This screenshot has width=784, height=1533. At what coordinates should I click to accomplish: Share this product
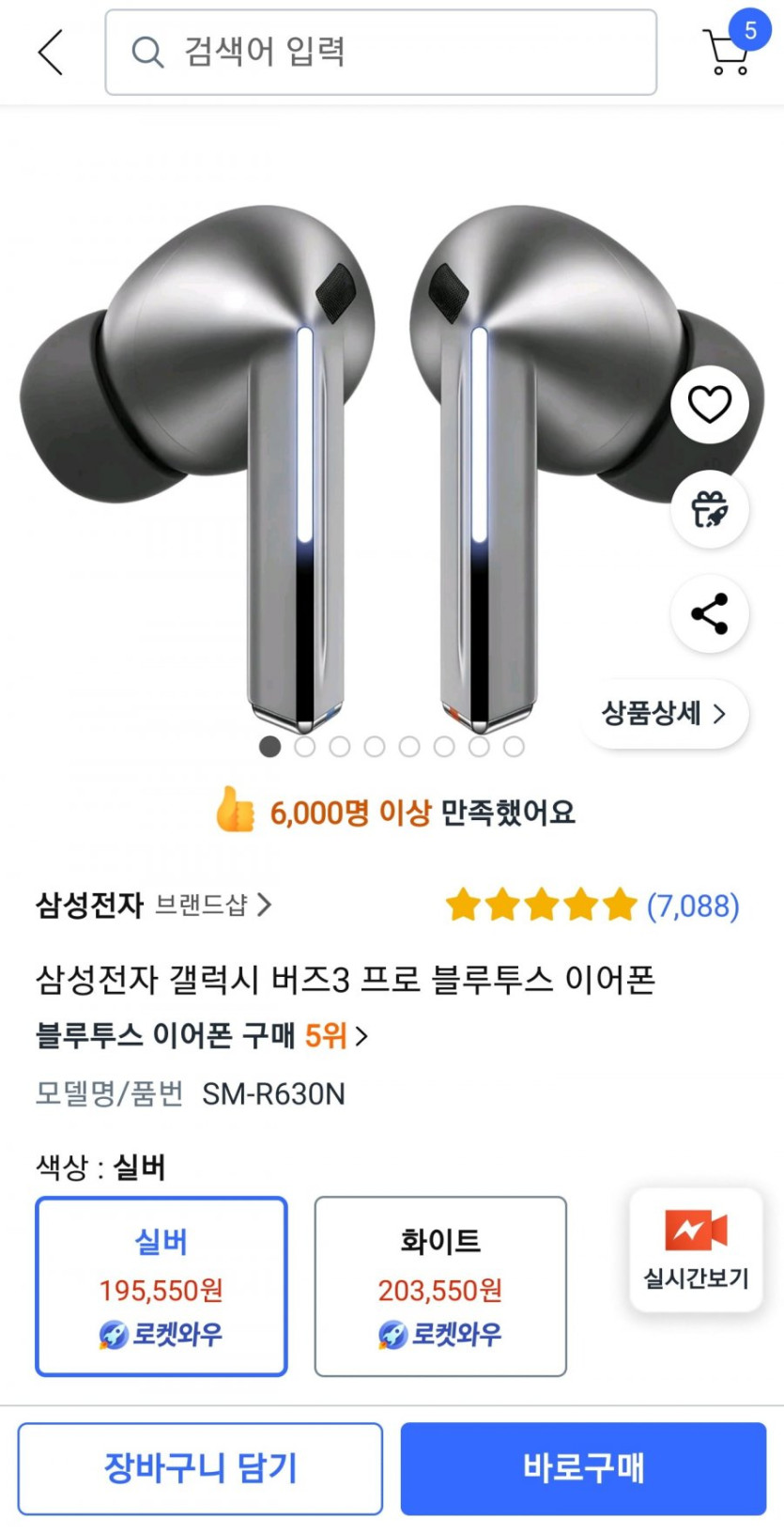709,613
